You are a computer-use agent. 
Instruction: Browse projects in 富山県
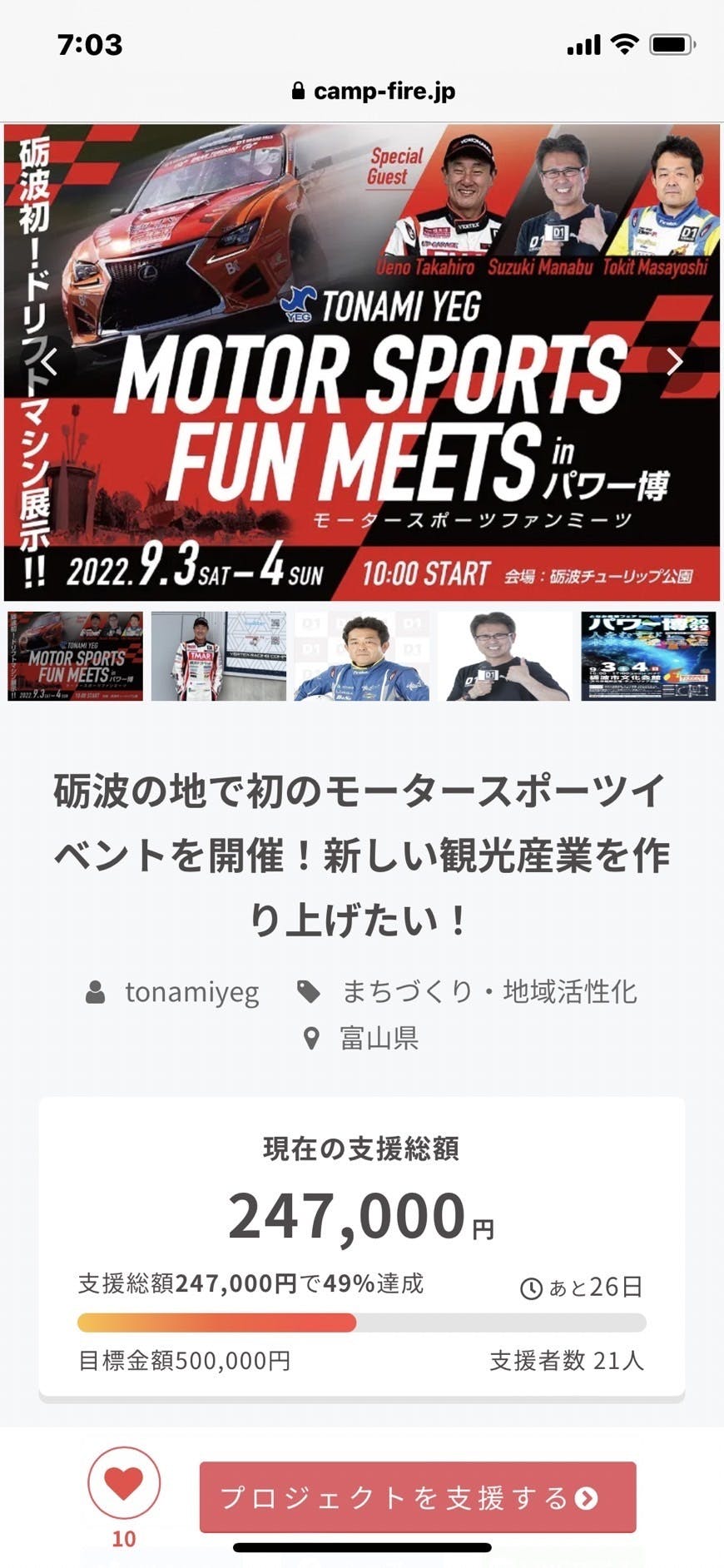[378, 1039]
